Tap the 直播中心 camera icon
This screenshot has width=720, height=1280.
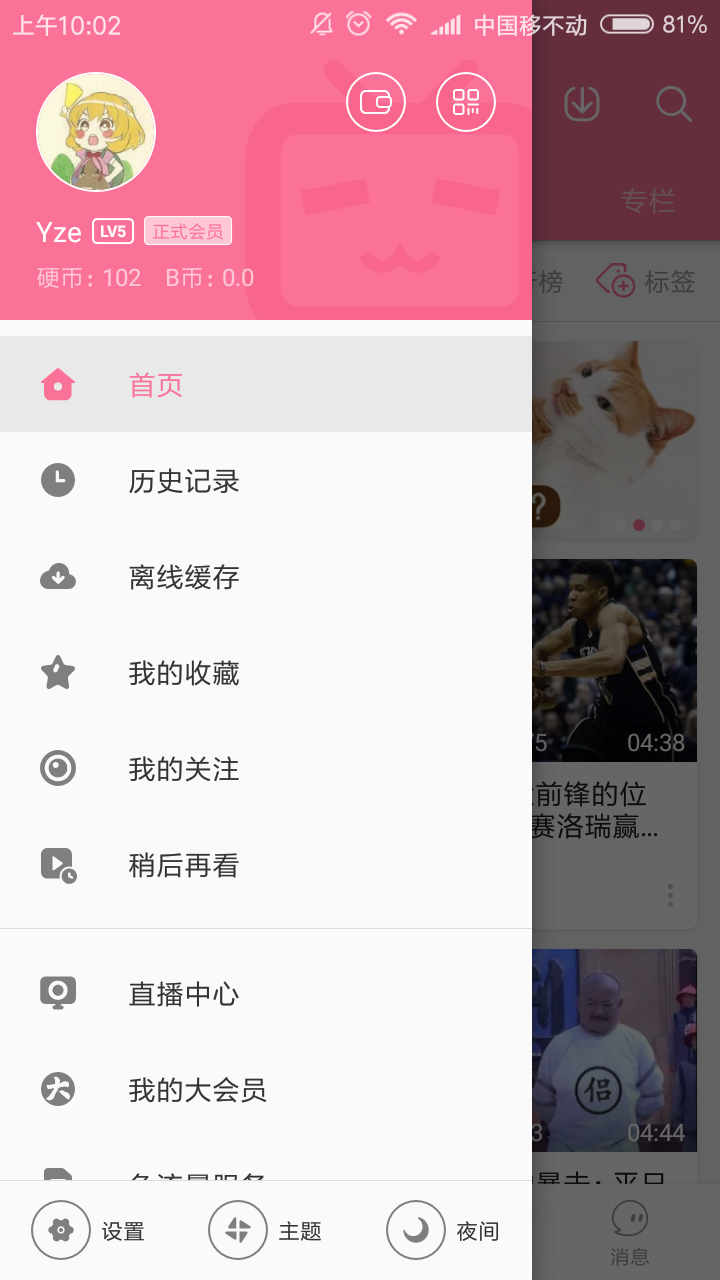[x=57, y=992]
